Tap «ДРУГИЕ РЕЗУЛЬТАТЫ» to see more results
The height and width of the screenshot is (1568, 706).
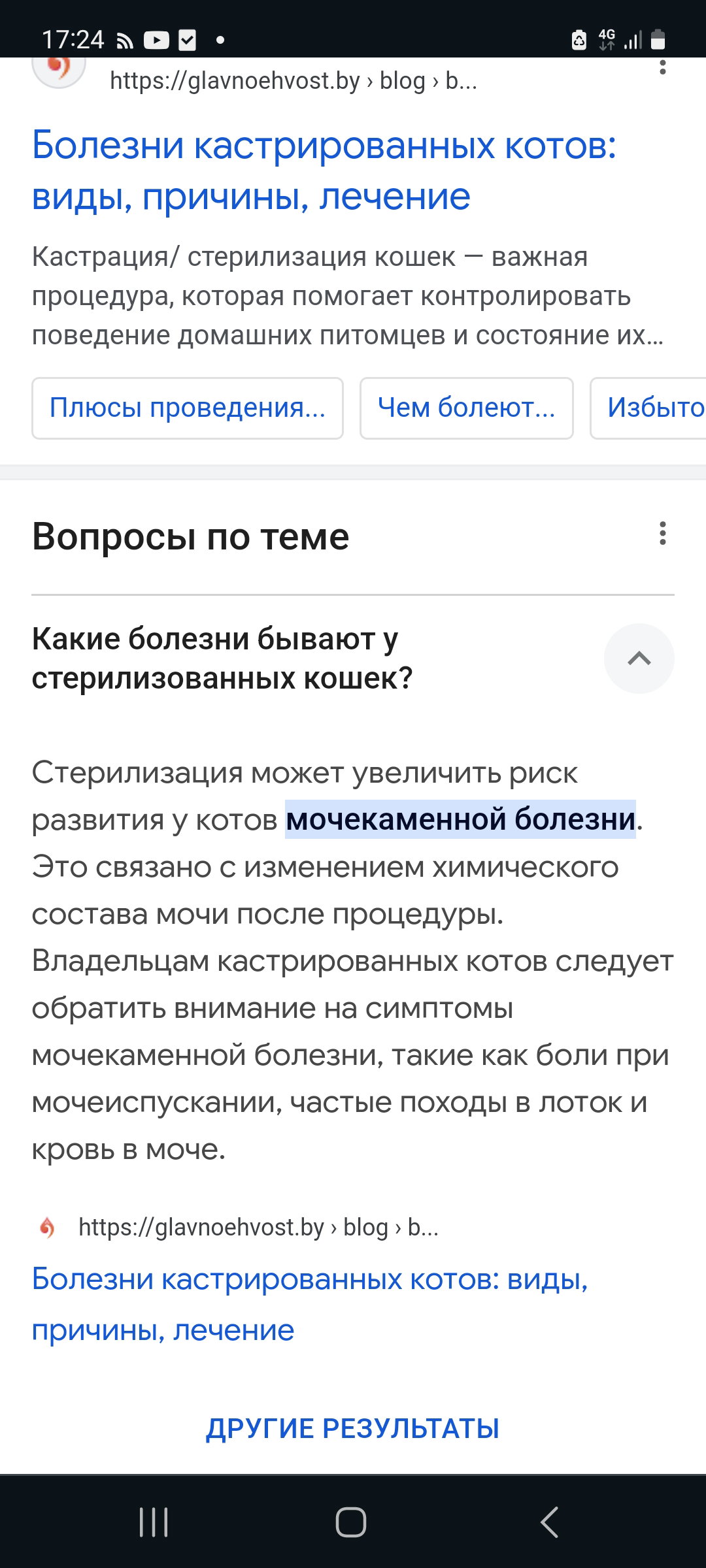(353, 1428)
